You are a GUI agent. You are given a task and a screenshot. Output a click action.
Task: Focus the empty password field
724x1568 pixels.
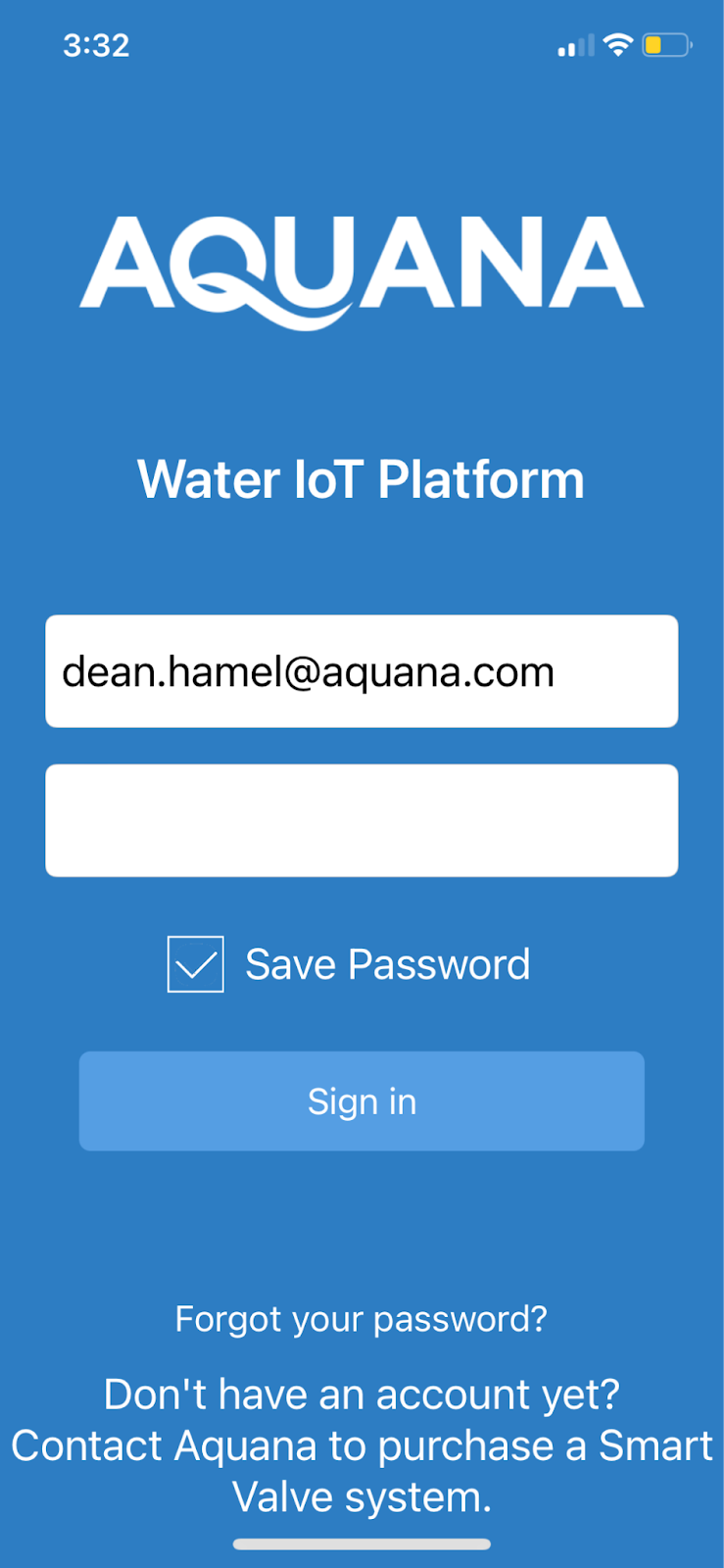(x=362, y=820)
